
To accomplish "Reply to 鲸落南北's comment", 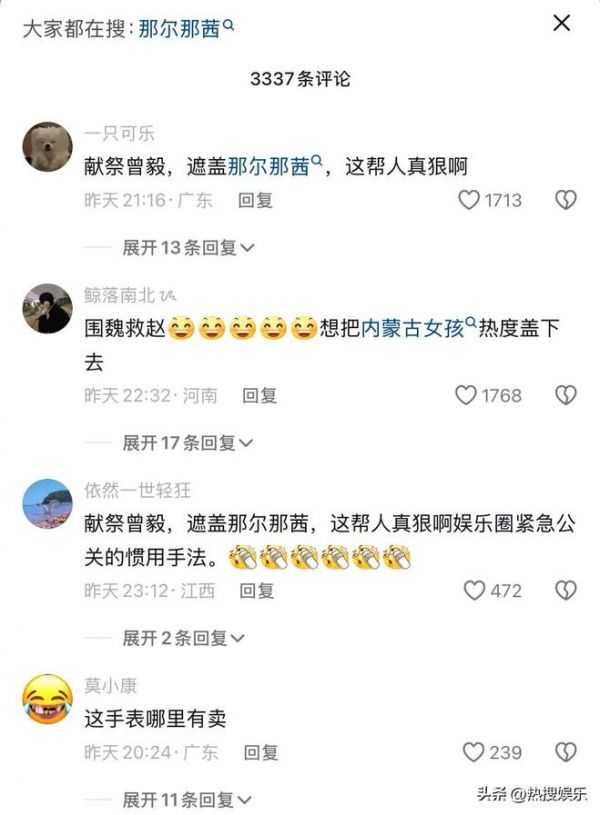I will point(260,395).
